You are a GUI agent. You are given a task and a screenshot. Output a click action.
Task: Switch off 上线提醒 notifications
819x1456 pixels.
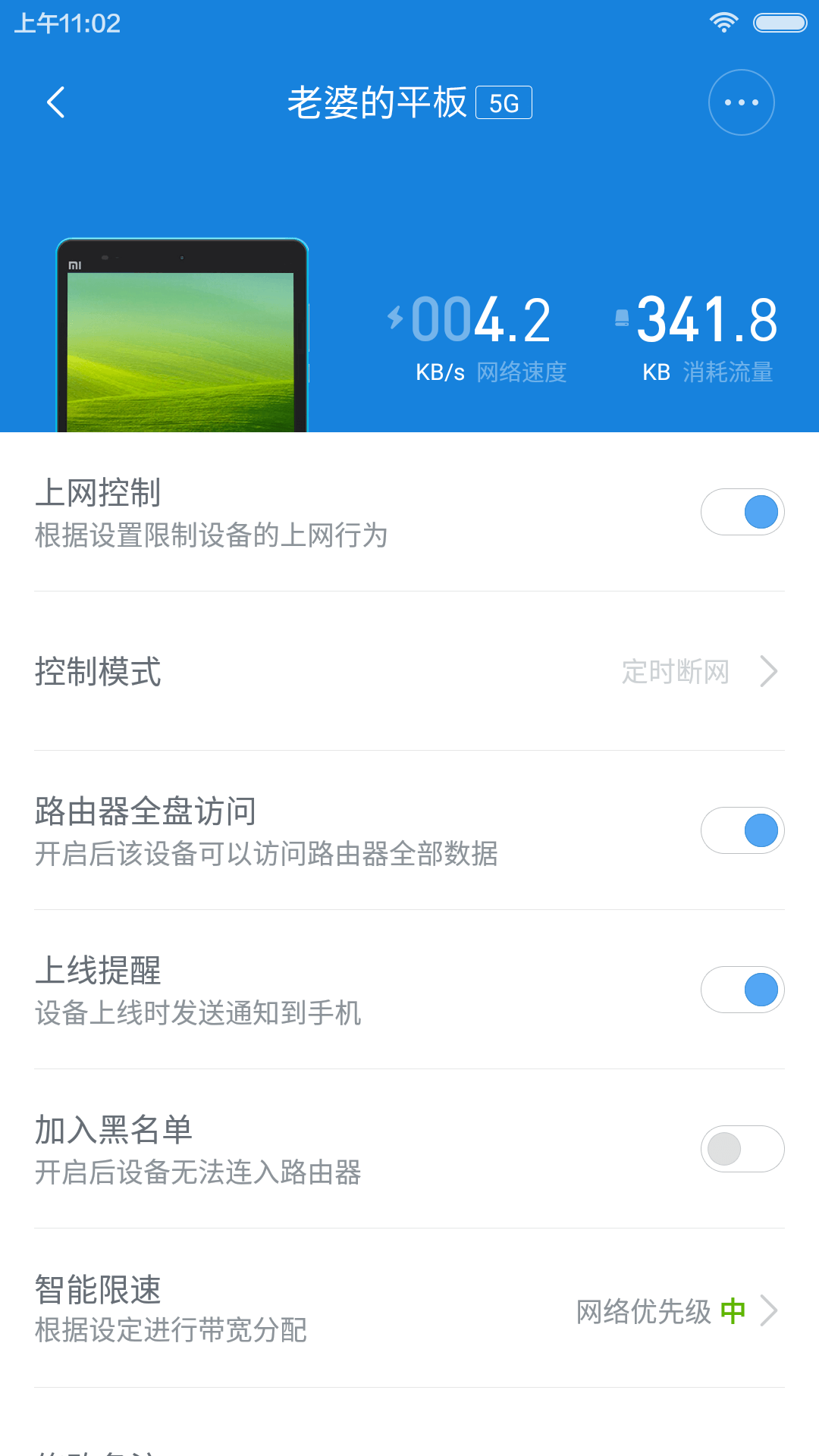click(742, 990)
